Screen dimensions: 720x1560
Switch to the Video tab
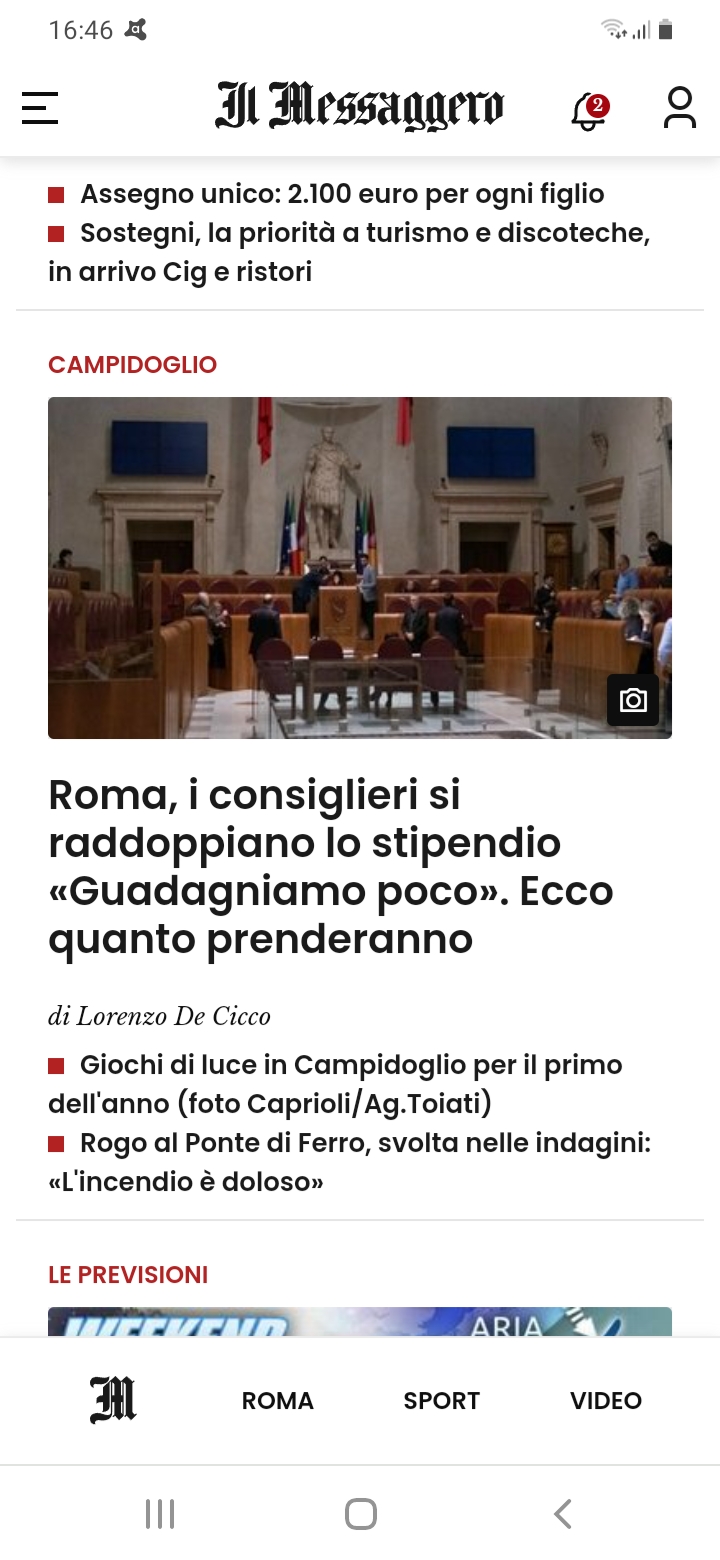click(606, 1401)
